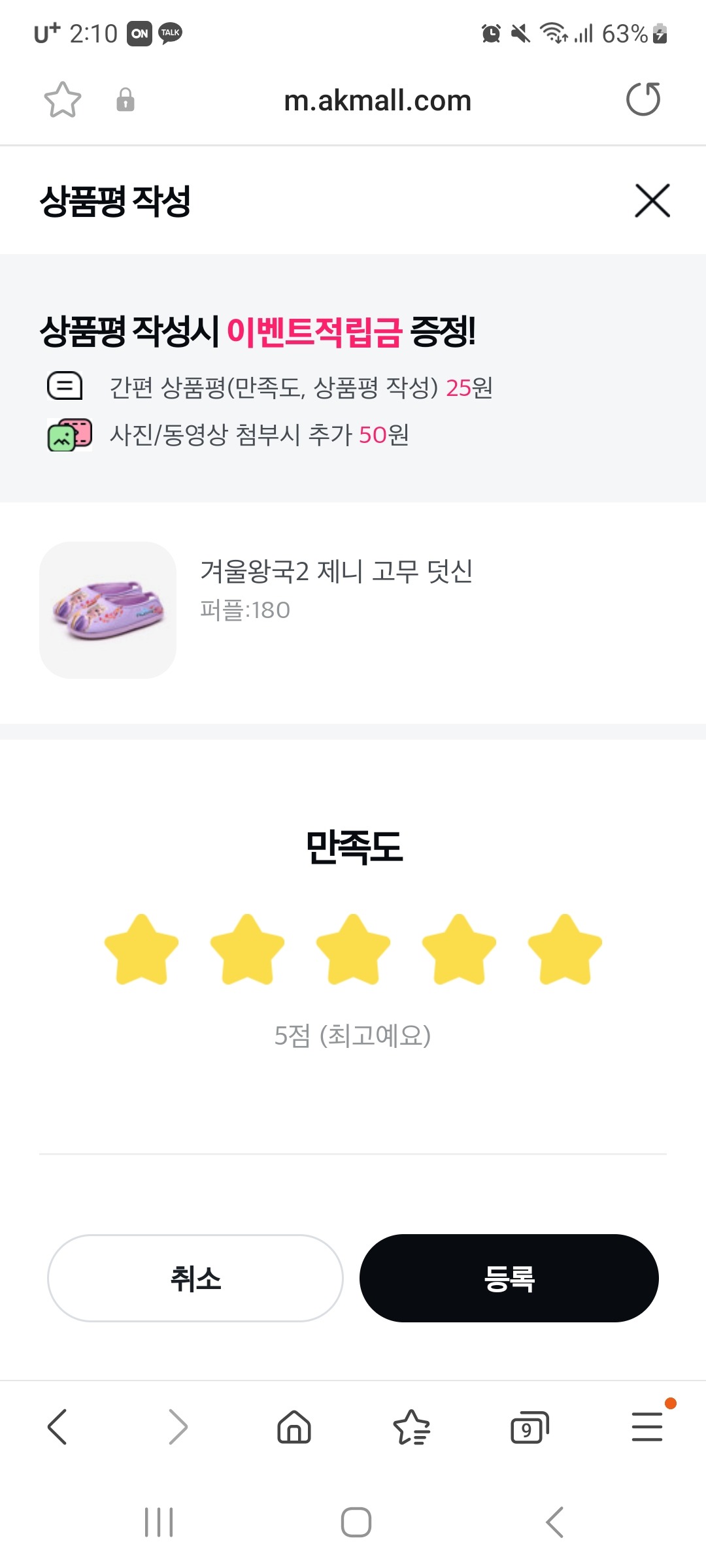This screenshot has width=706, height=1568.
Task: Close the 상품평 작성 popup
Action: (x=651, y=200)
